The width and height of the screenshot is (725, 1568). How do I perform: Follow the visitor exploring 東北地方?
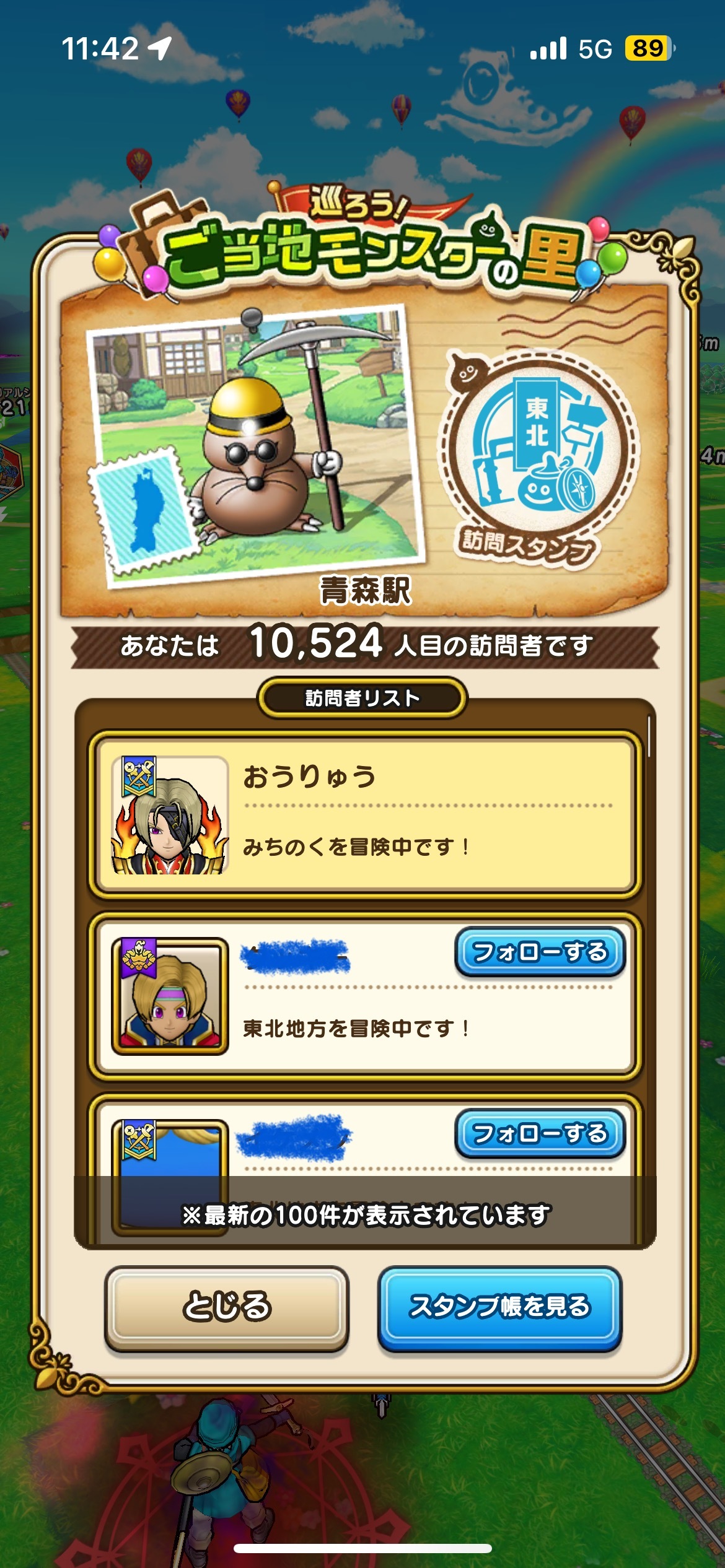pyautogui.click(x=540, y=952)
